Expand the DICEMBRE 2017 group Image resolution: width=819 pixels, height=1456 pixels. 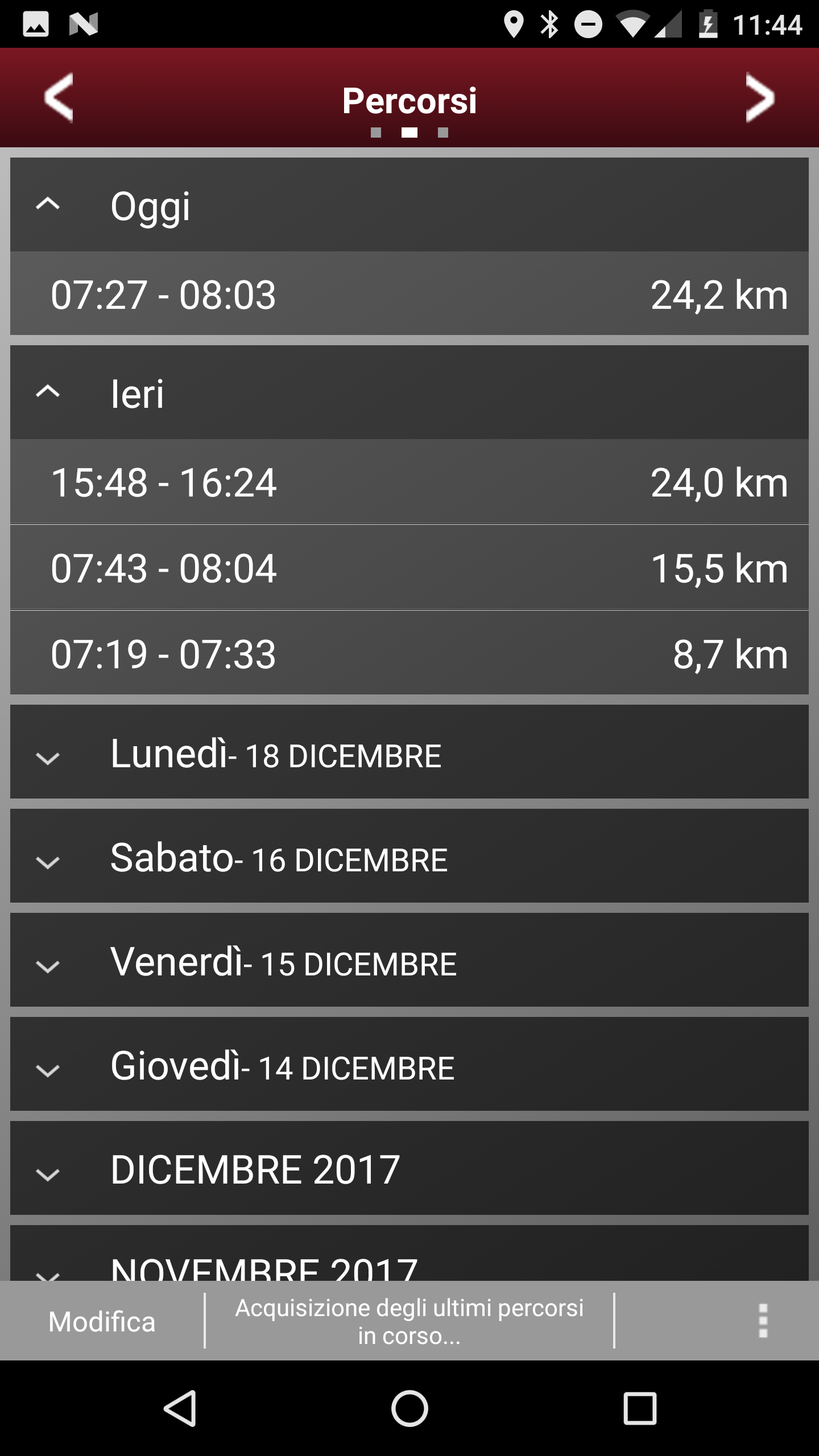click(x=409, y=1168)
